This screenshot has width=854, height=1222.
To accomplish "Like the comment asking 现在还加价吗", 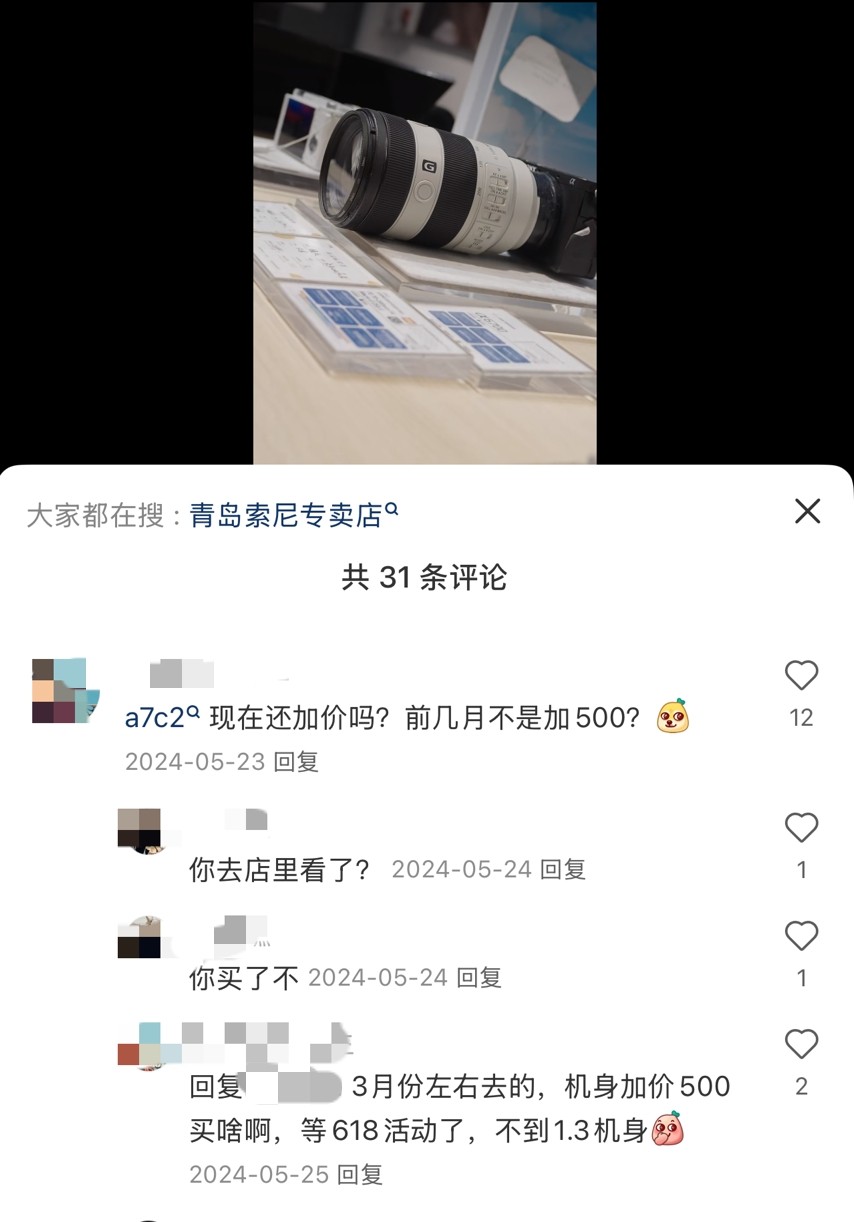I will pos(801,677).
